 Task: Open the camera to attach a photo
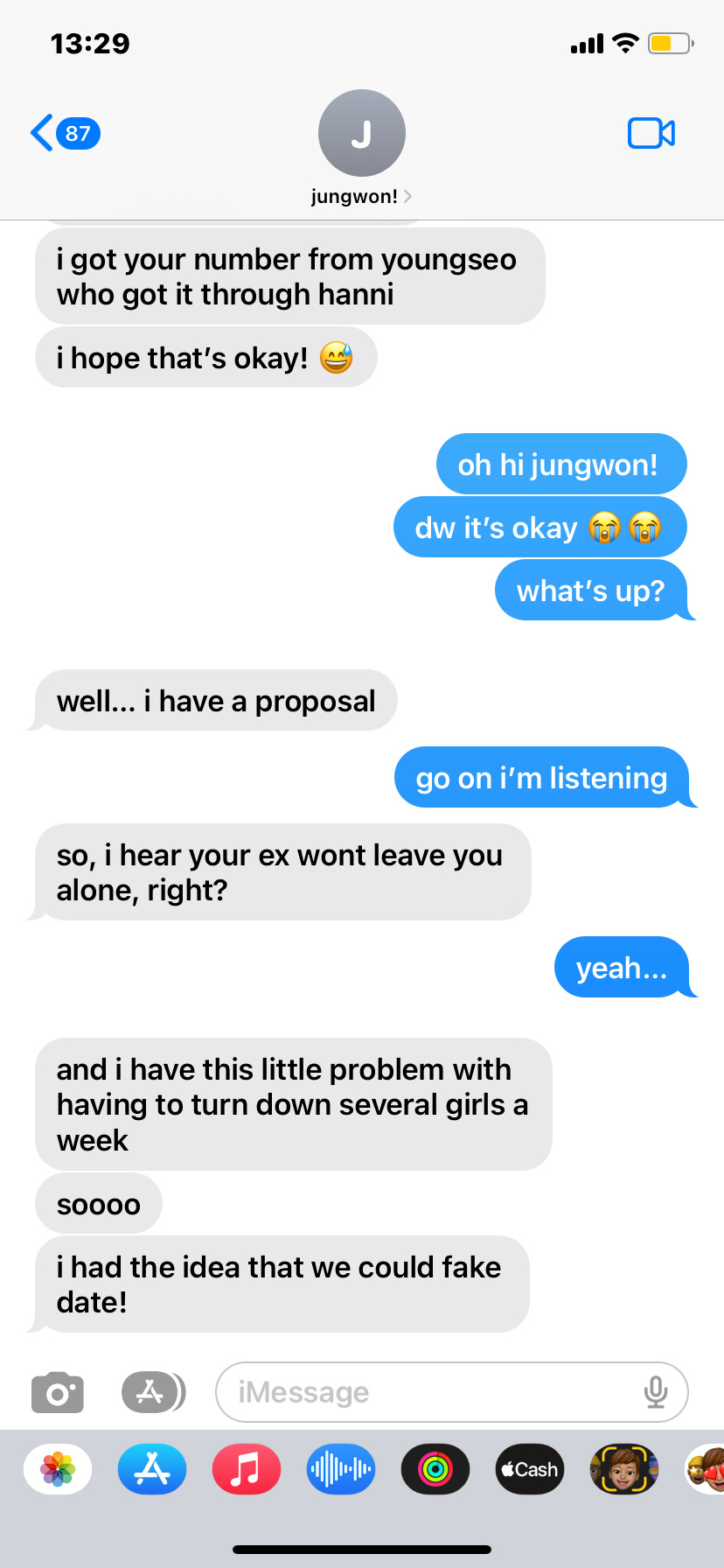point(58,1392)
